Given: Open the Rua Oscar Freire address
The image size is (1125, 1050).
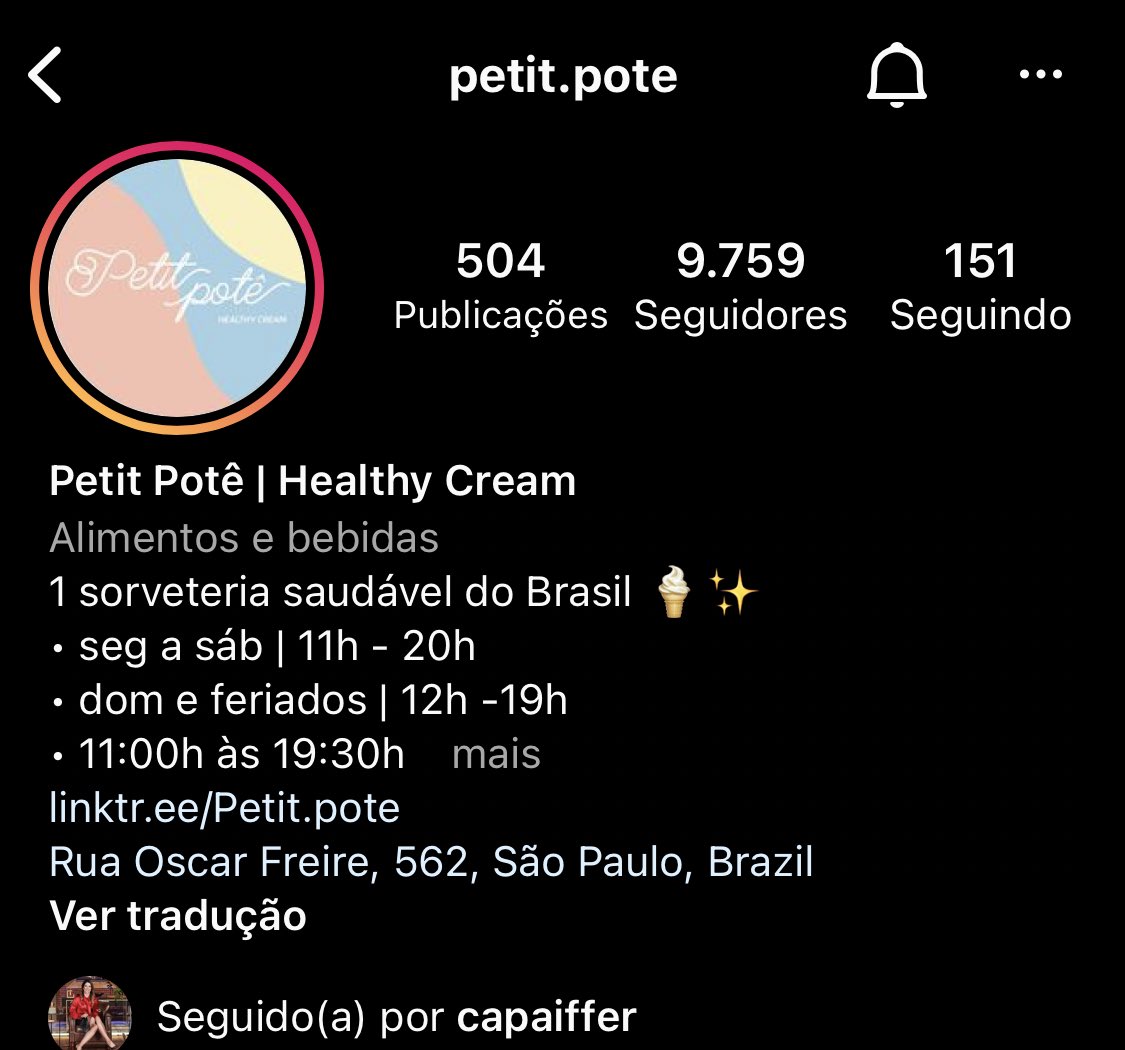Looking at the screenshot, I should (x=431, y=862).
